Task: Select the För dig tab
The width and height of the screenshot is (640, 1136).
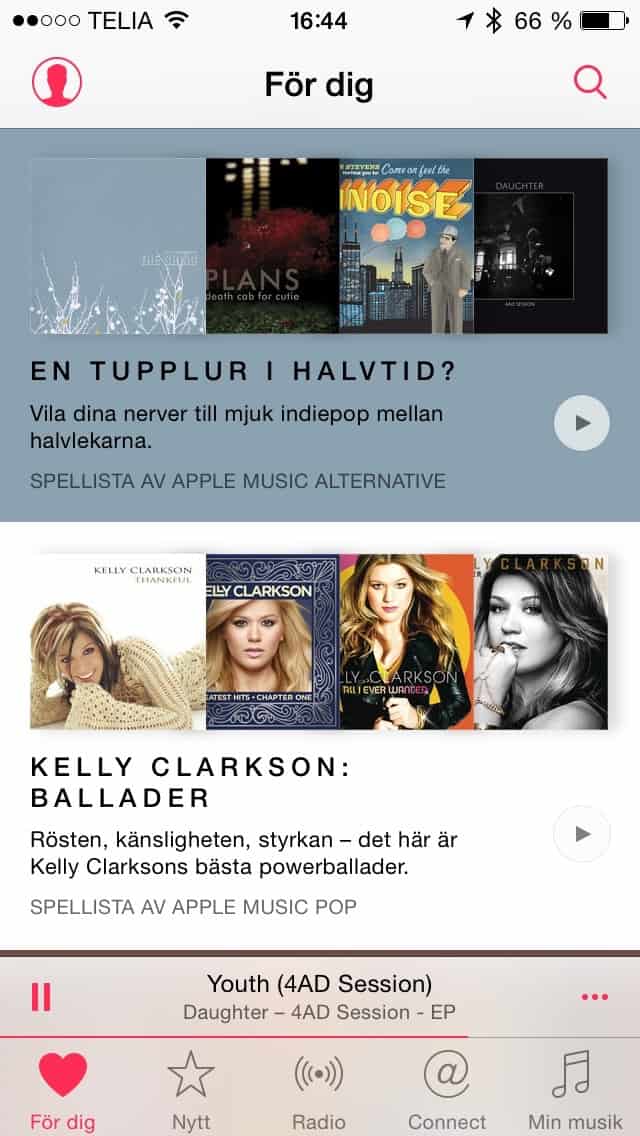Action: pyautogui.click(x=63, y=1090)
